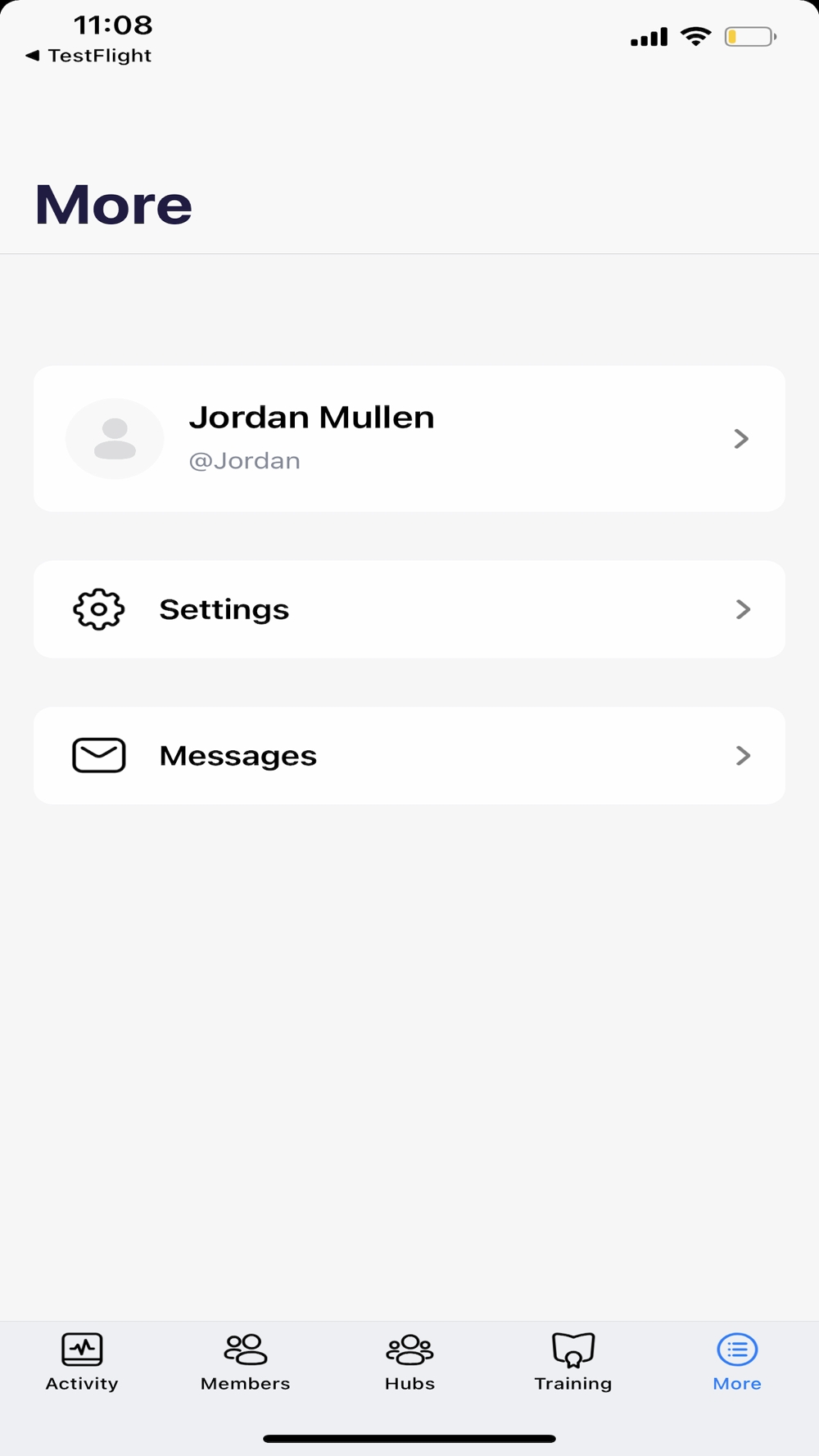Return to TestFlight via back link
The height and width of the screenshot is (1456, 819).
point(88,56)
